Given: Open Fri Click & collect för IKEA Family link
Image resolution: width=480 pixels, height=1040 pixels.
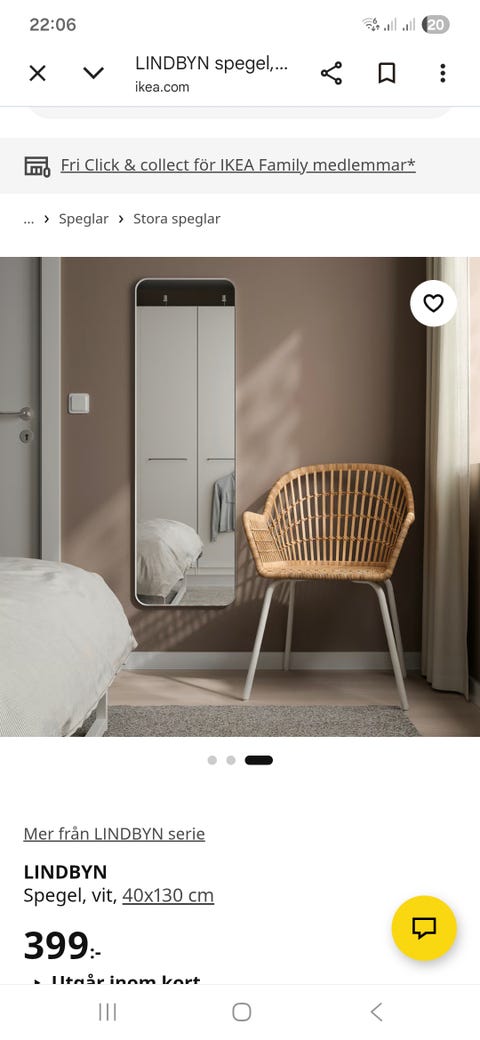Looking at the screenshot, I should [x=238, y=165].
